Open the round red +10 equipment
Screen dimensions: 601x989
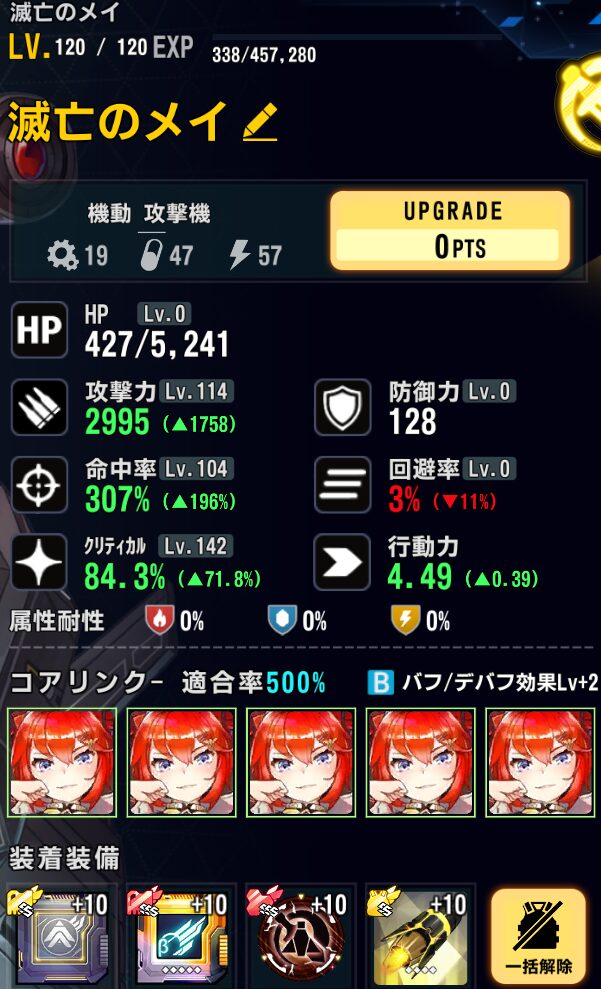(x=300, y=936)
